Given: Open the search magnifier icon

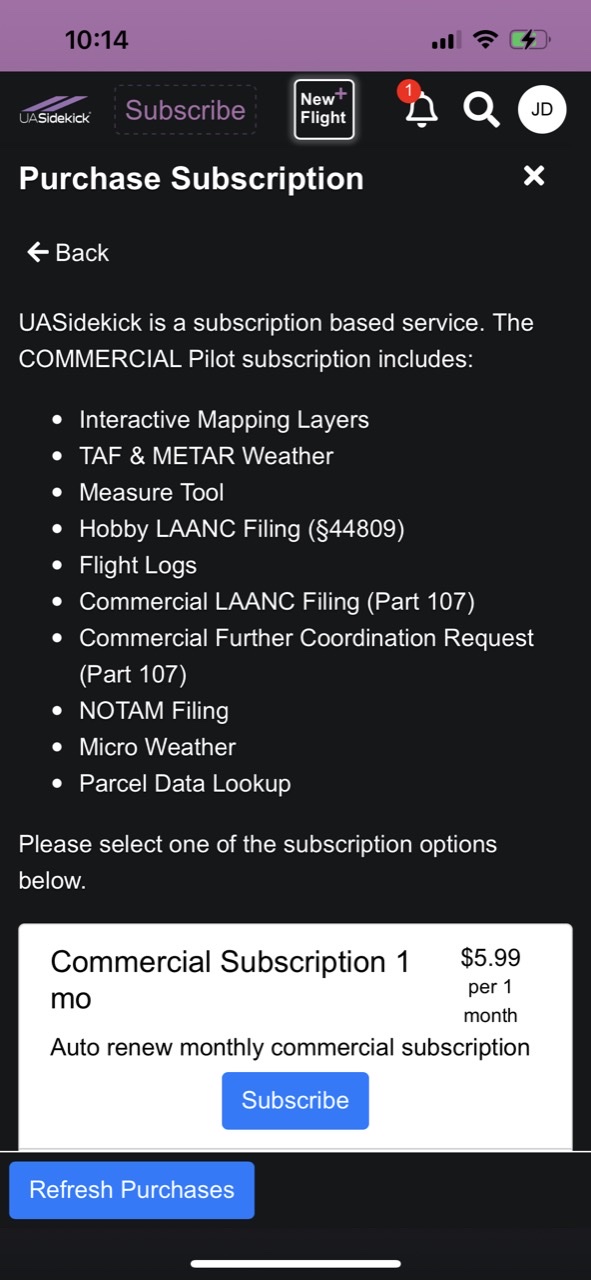Looking at the screenshot, I should [481, 110].
